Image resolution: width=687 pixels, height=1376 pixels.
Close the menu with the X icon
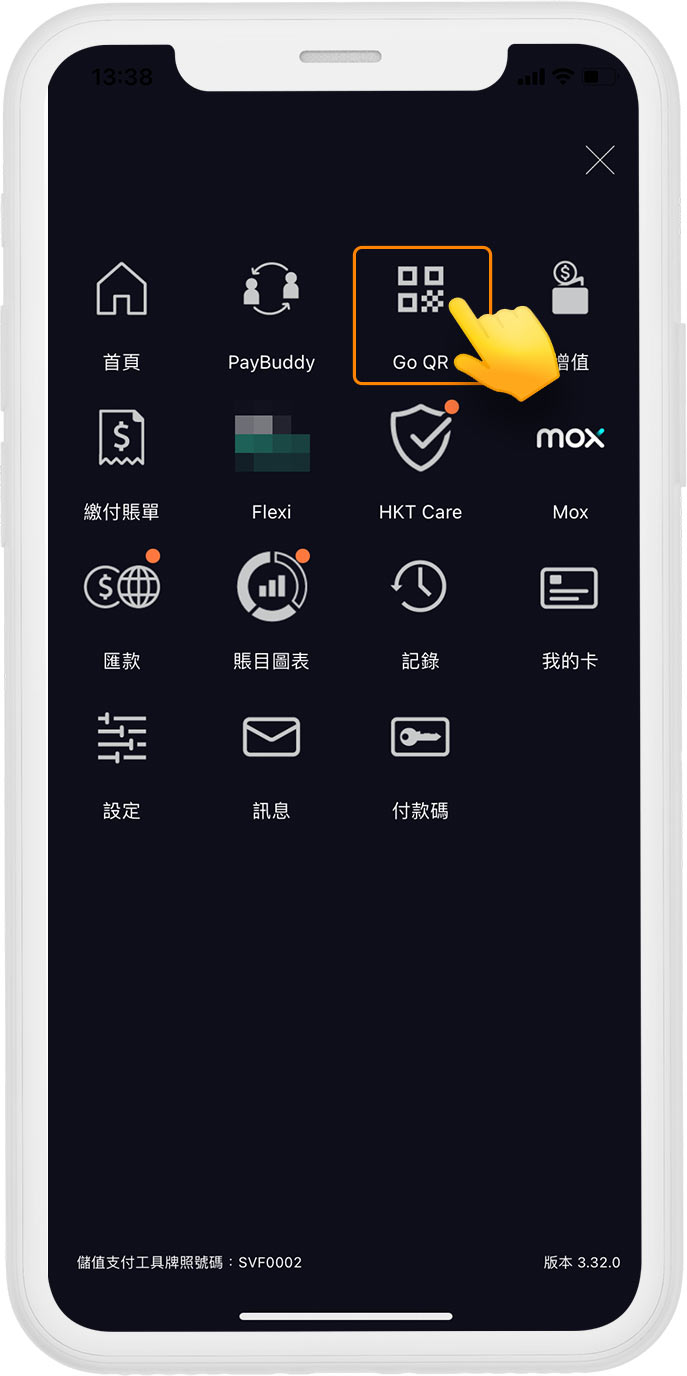[x=599, y=160]
